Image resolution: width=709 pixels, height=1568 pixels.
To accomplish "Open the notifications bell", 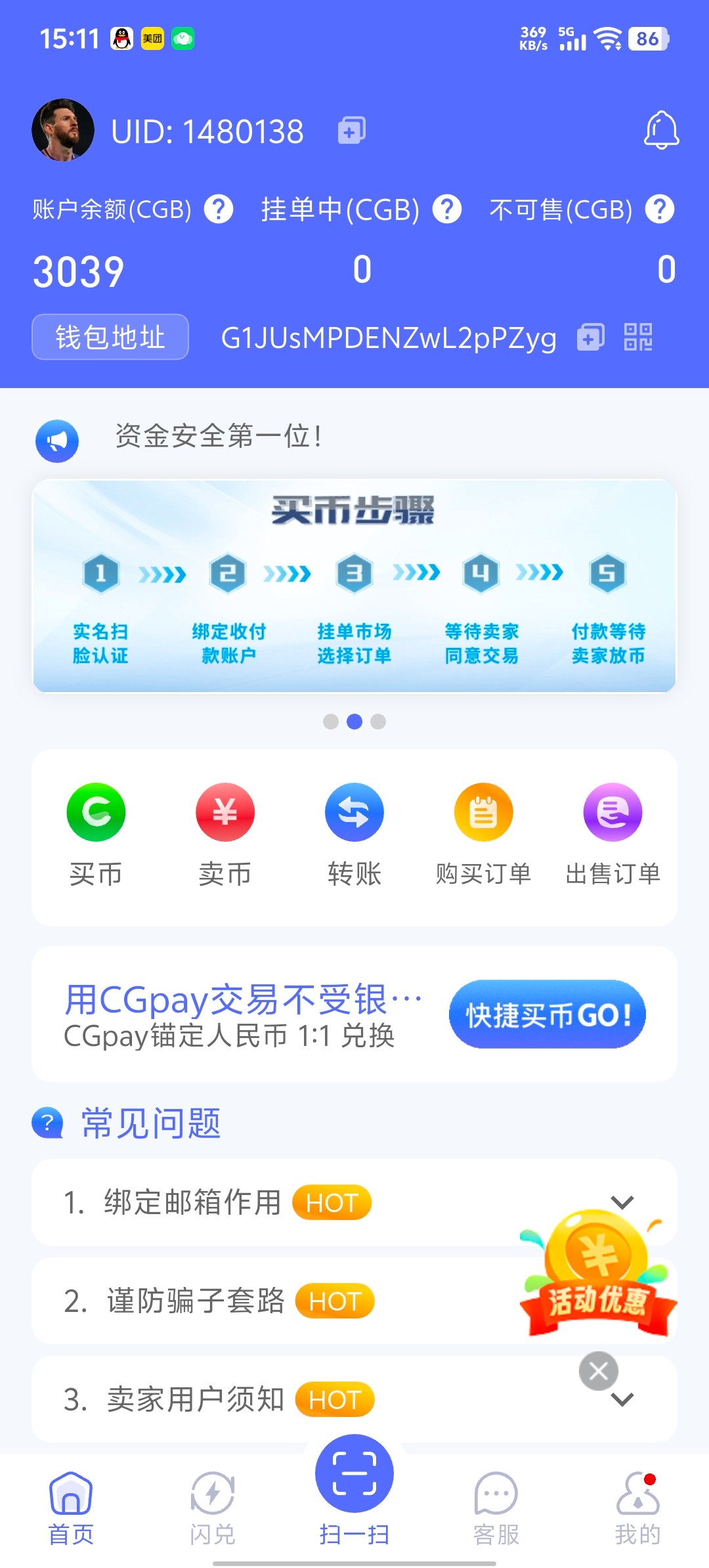I will pyautogui.click(x=660, y=130).
